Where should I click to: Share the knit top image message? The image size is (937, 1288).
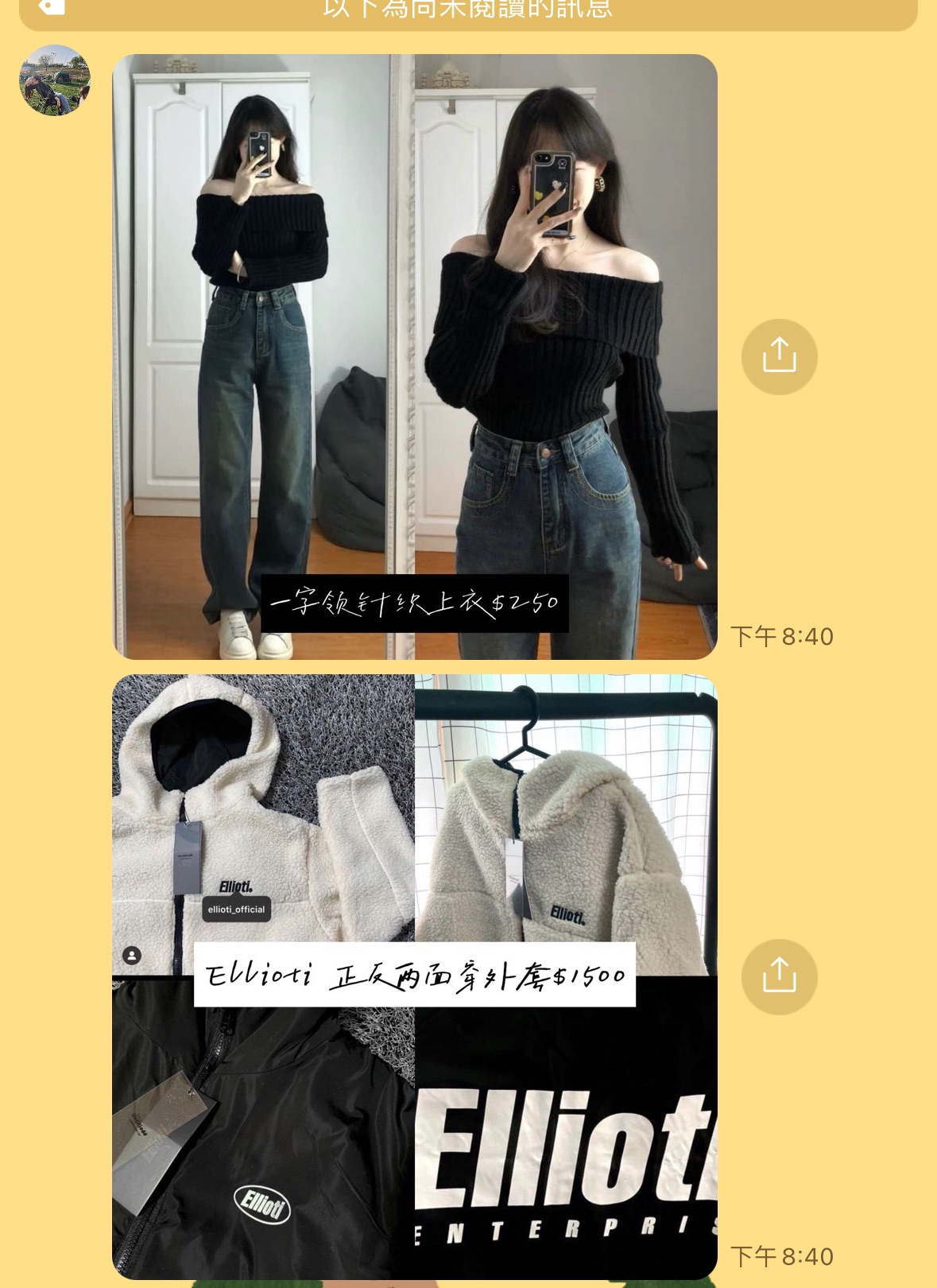tap(779, 357)
